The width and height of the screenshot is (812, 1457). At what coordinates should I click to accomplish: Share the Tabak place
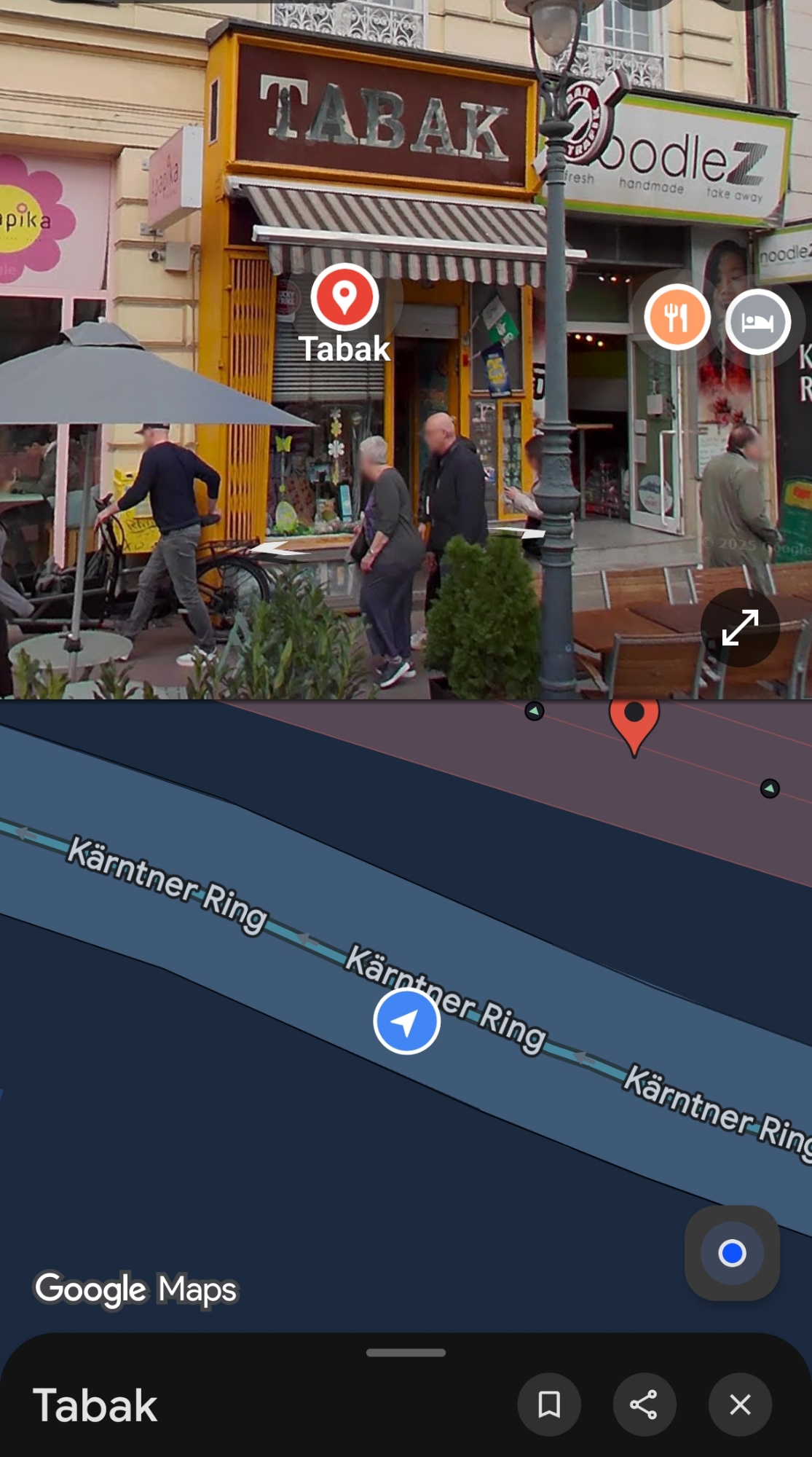click(x=644, y=1405)
